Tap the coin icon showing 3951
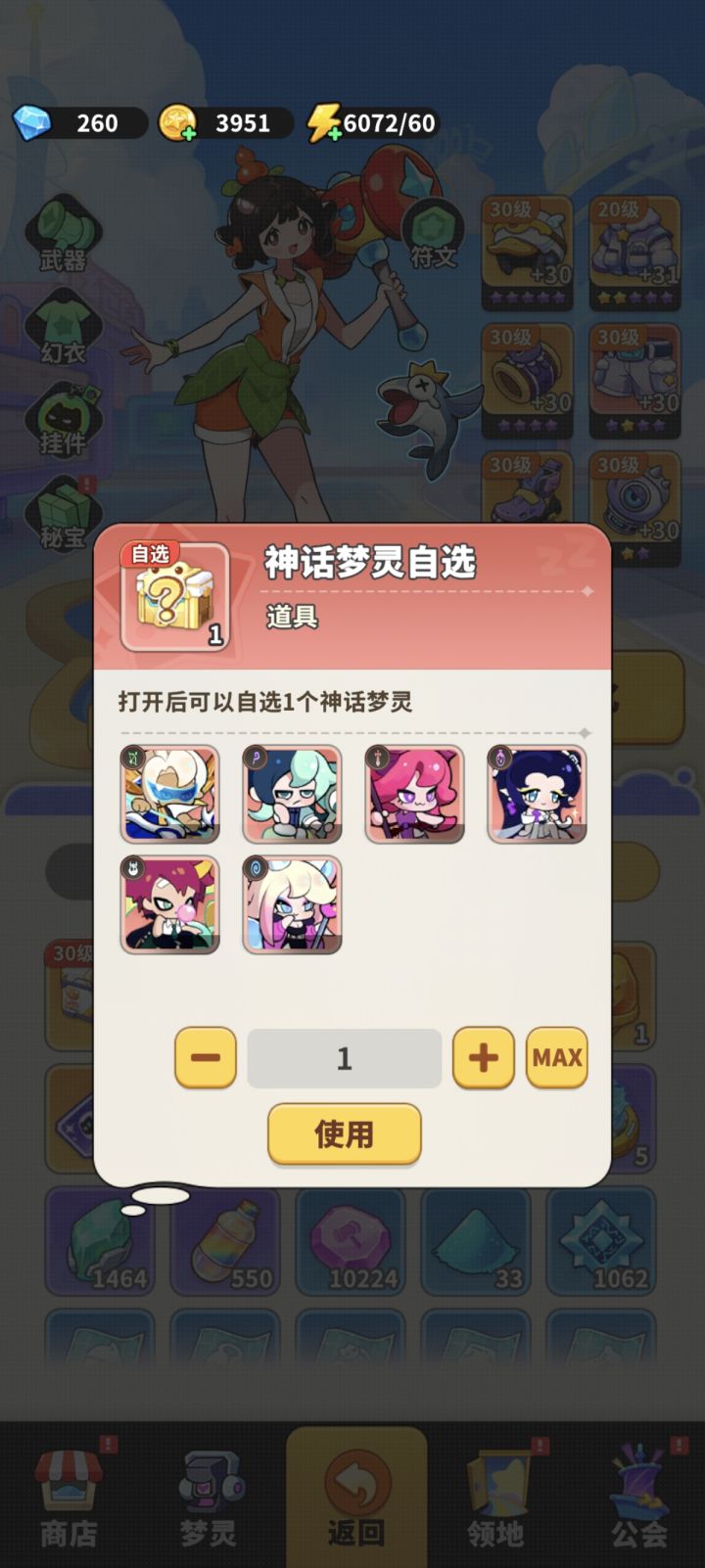Viewport: 705px width, 1568px height. pos(179,123)
